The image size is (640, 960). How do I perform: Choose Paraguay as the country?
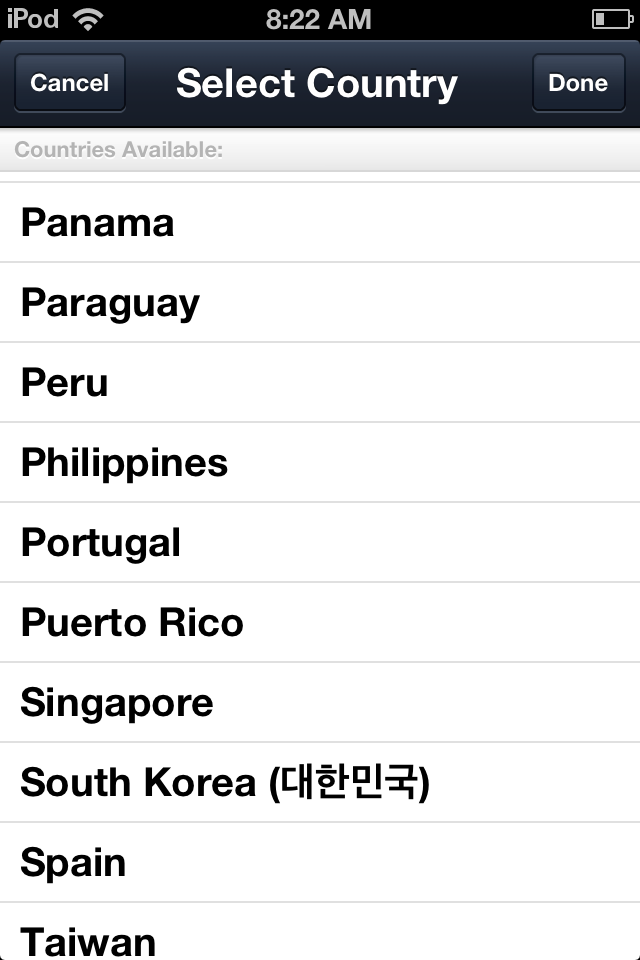(x=320, y=302)
